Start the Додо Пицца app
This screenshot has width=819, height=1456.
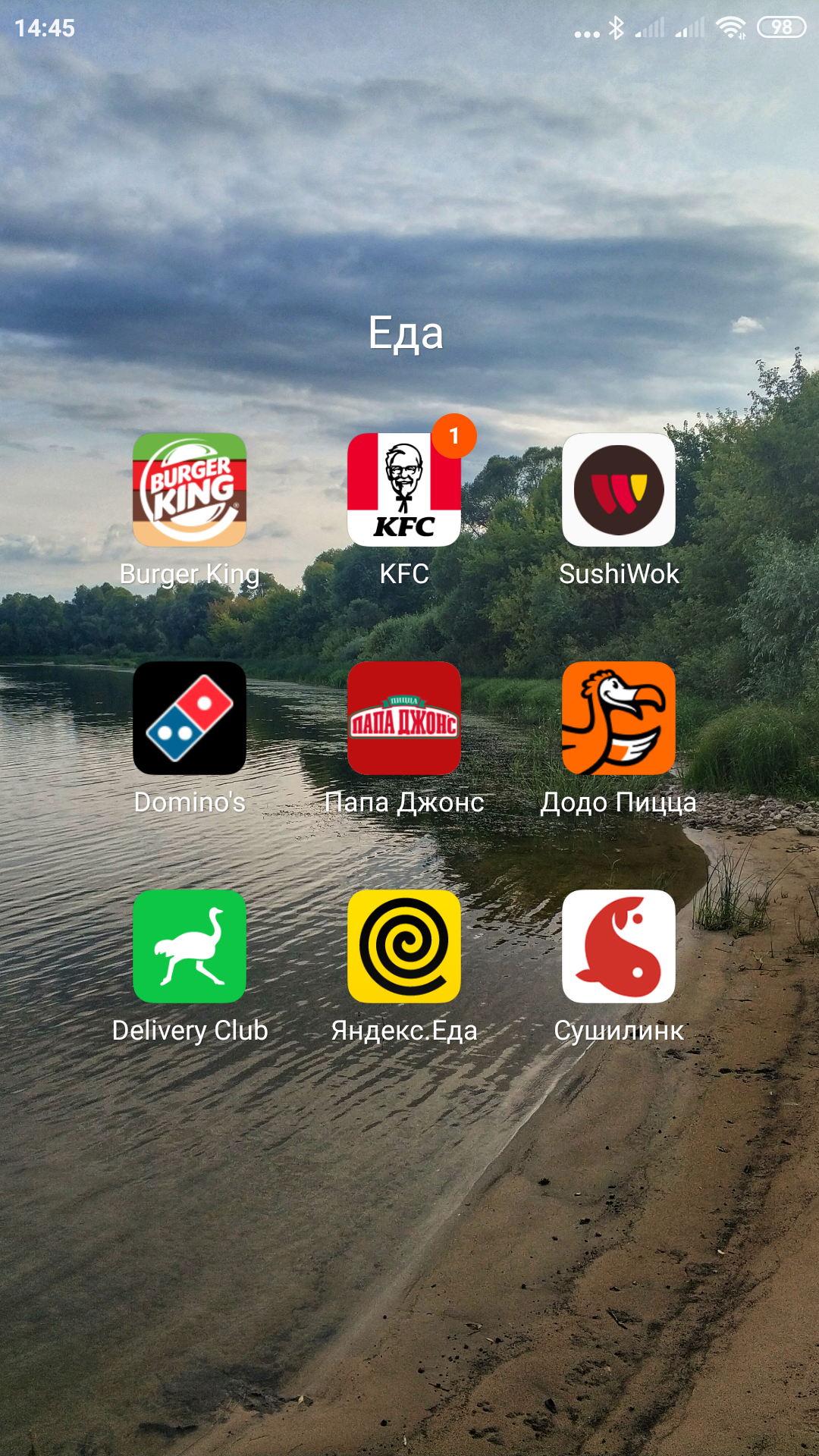click(x=619, y=718)
